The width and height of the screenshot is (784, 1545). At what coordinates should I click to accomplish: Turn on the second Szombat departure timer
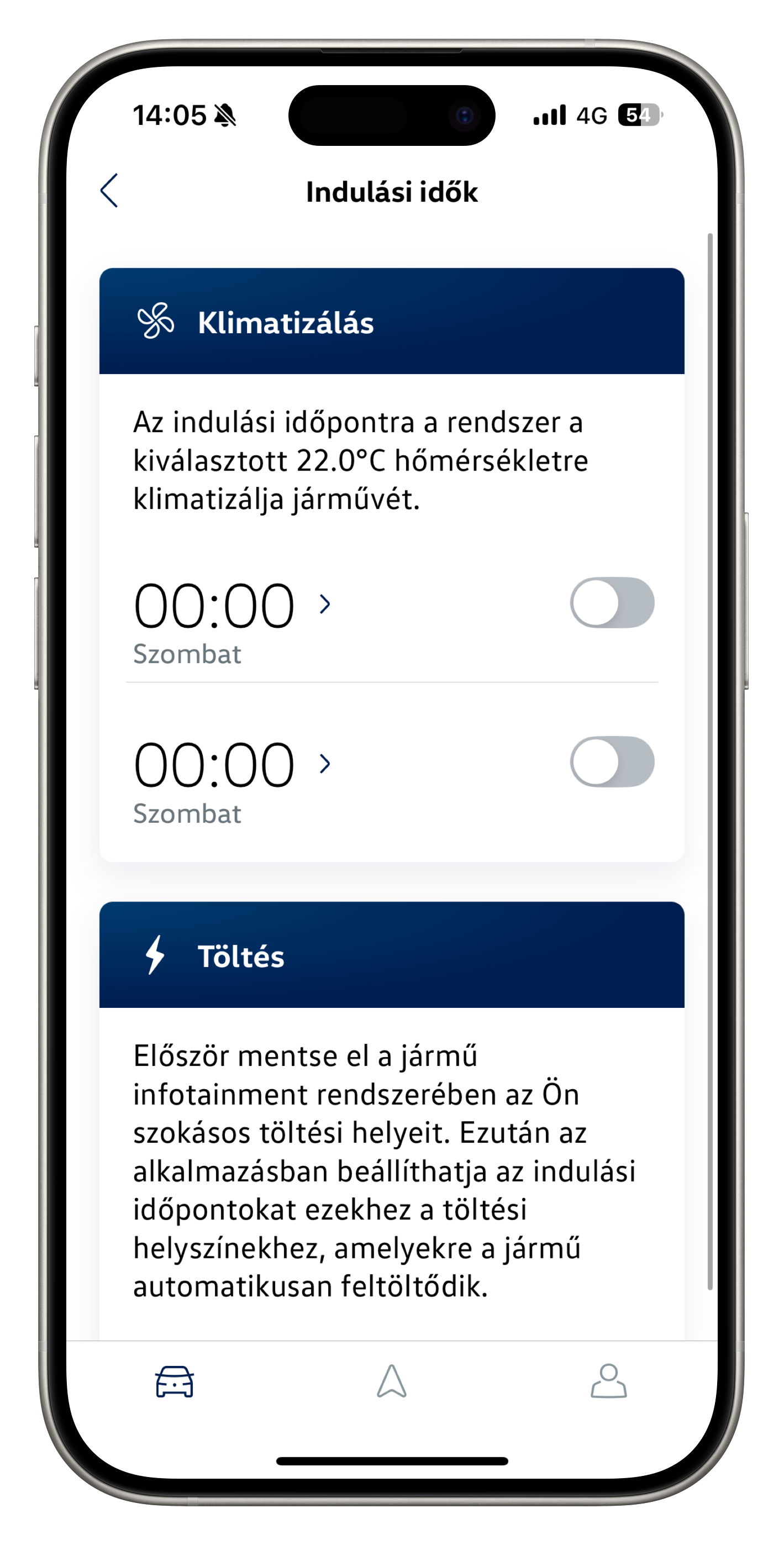pos(612,761)
